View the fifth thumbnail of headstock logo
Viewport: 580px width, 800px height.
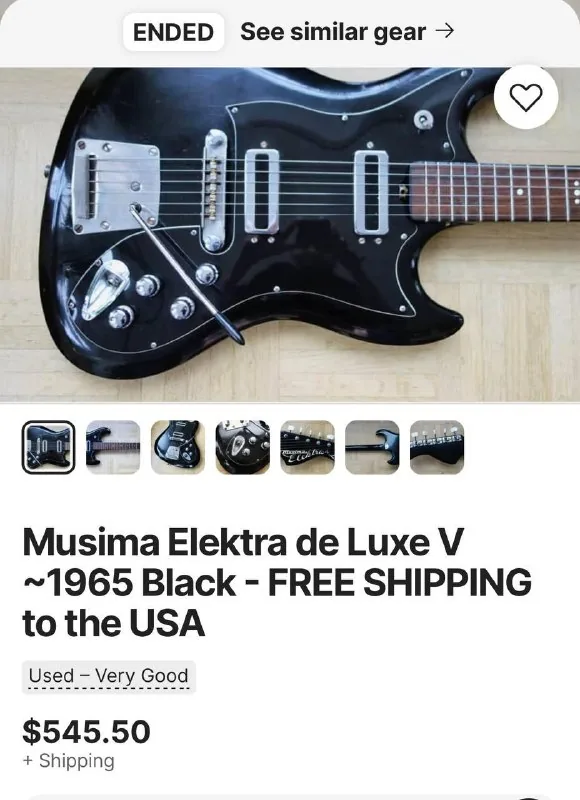pyautogui.click(x=308, y=447)
